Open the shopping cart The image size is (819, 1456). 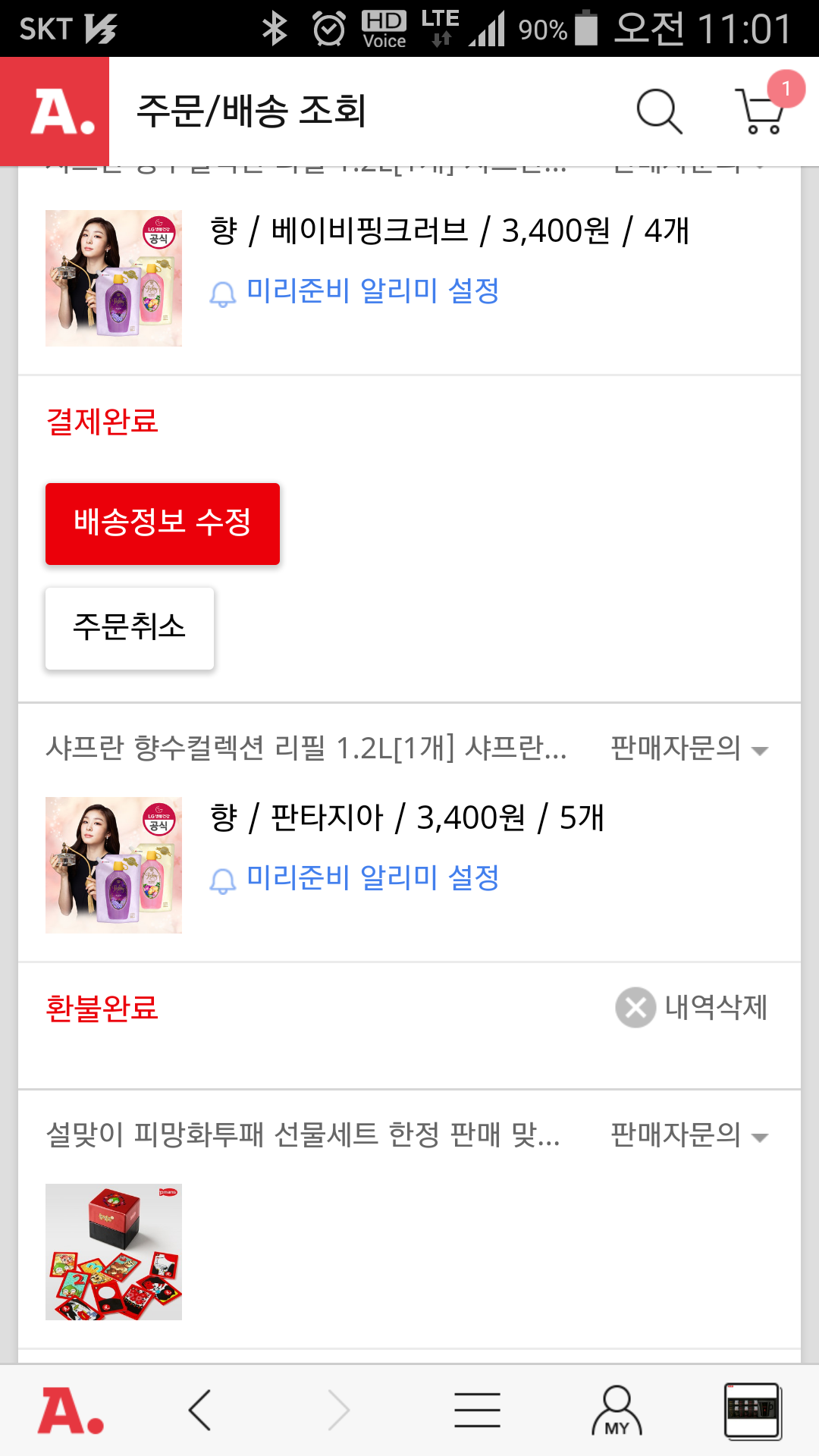coord(761,111)
